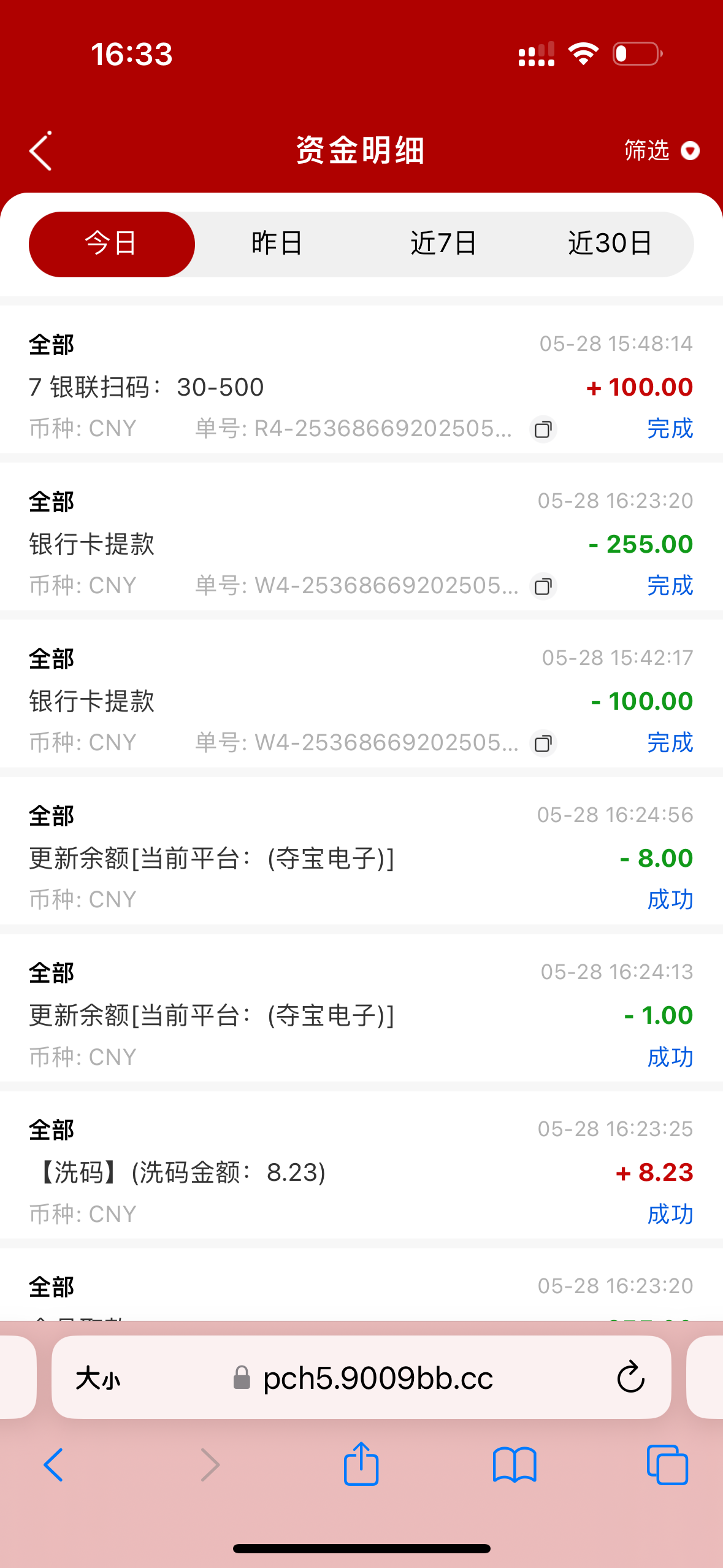Share this page from Safari toolbar
723x1568 pixels.
361,1464
